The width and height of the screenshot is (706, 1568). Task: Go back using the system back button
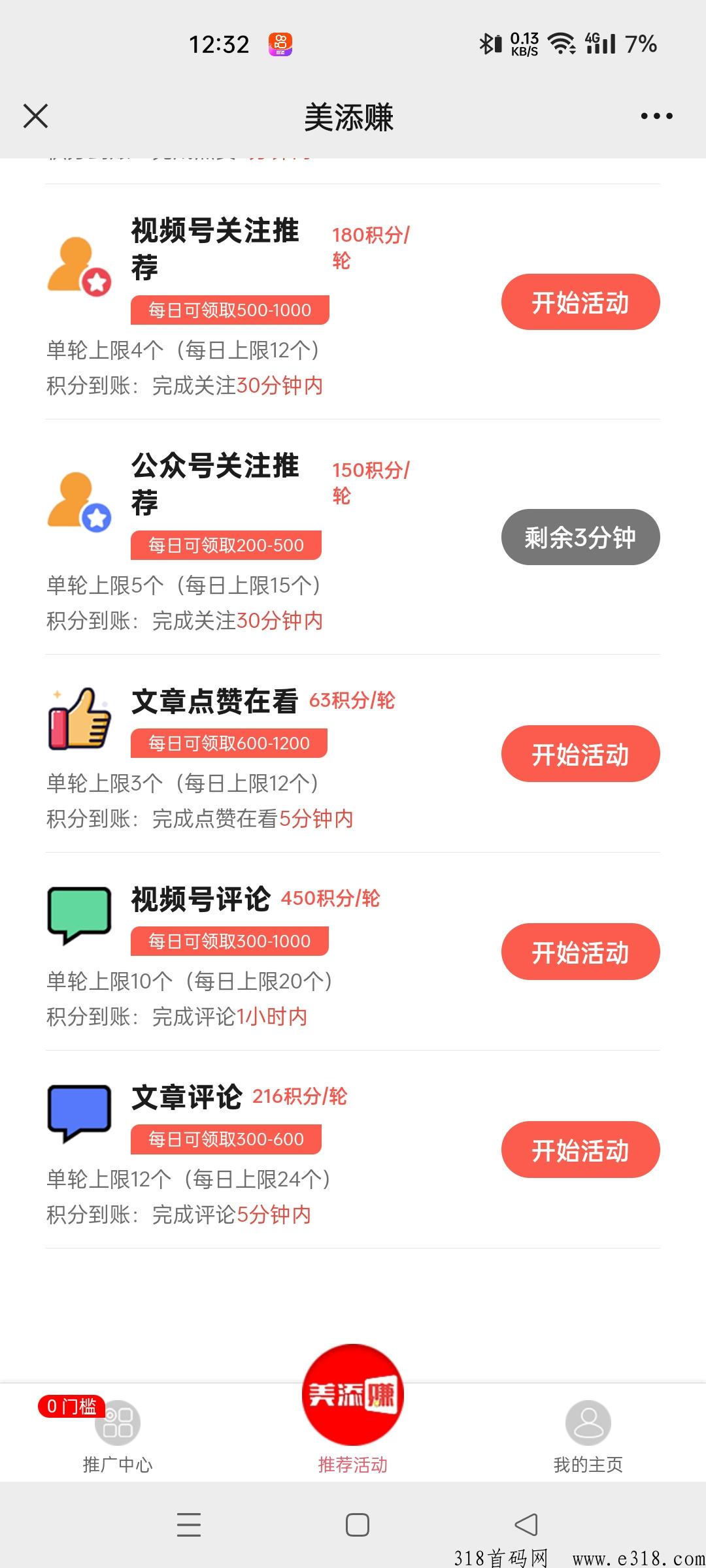point(526,1525)
